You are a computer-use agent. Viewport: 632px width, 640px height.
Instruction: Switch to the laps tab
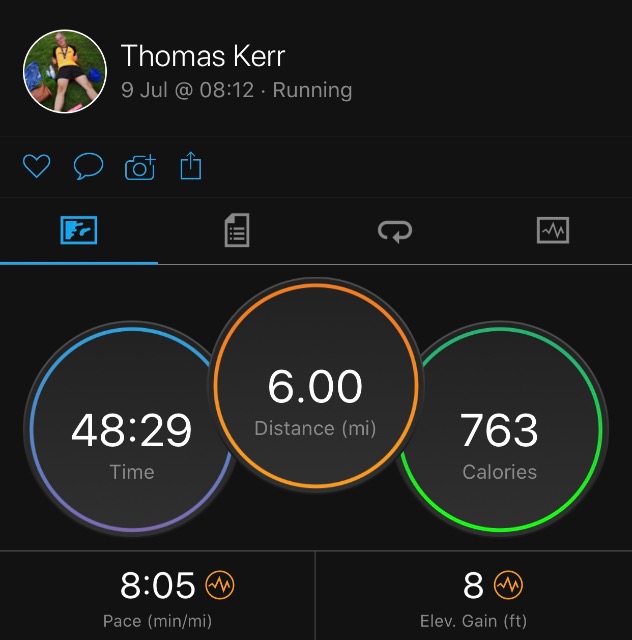pyautogui.click(x=395, y=231)
